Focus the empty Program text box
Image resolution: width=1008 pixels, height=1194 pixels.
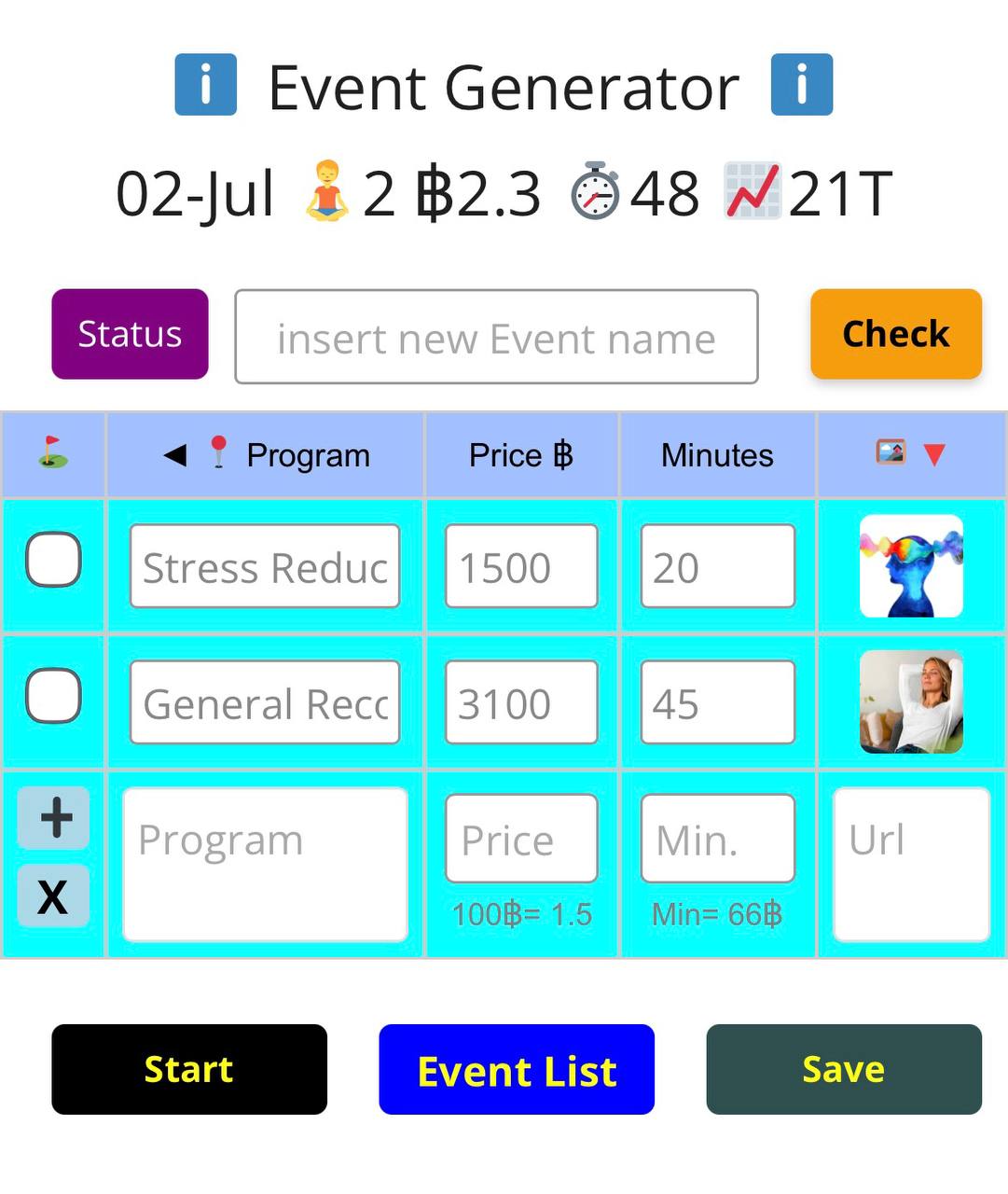[x=265, y=865]
